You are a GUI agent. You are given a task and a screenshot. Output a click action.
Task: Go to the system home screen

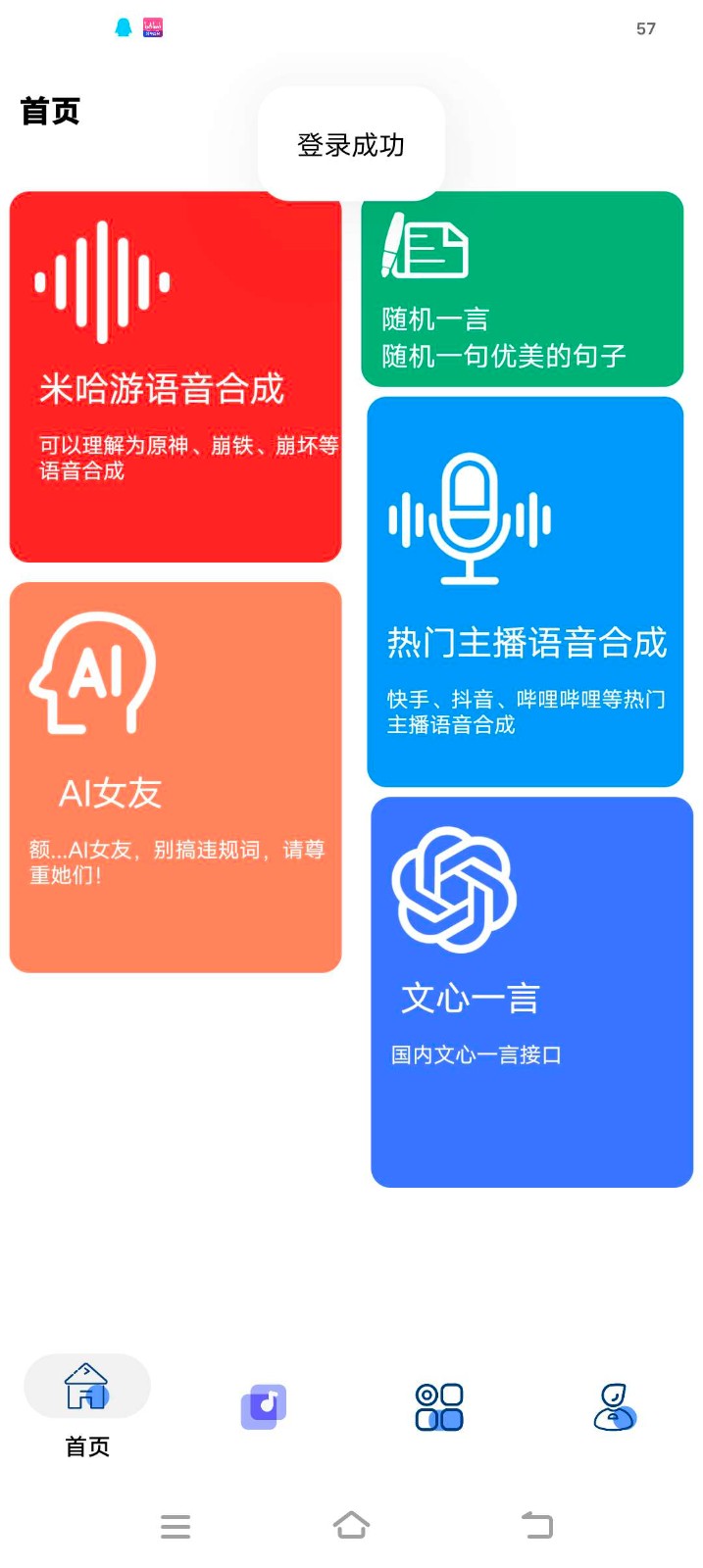click(351, 1525)
